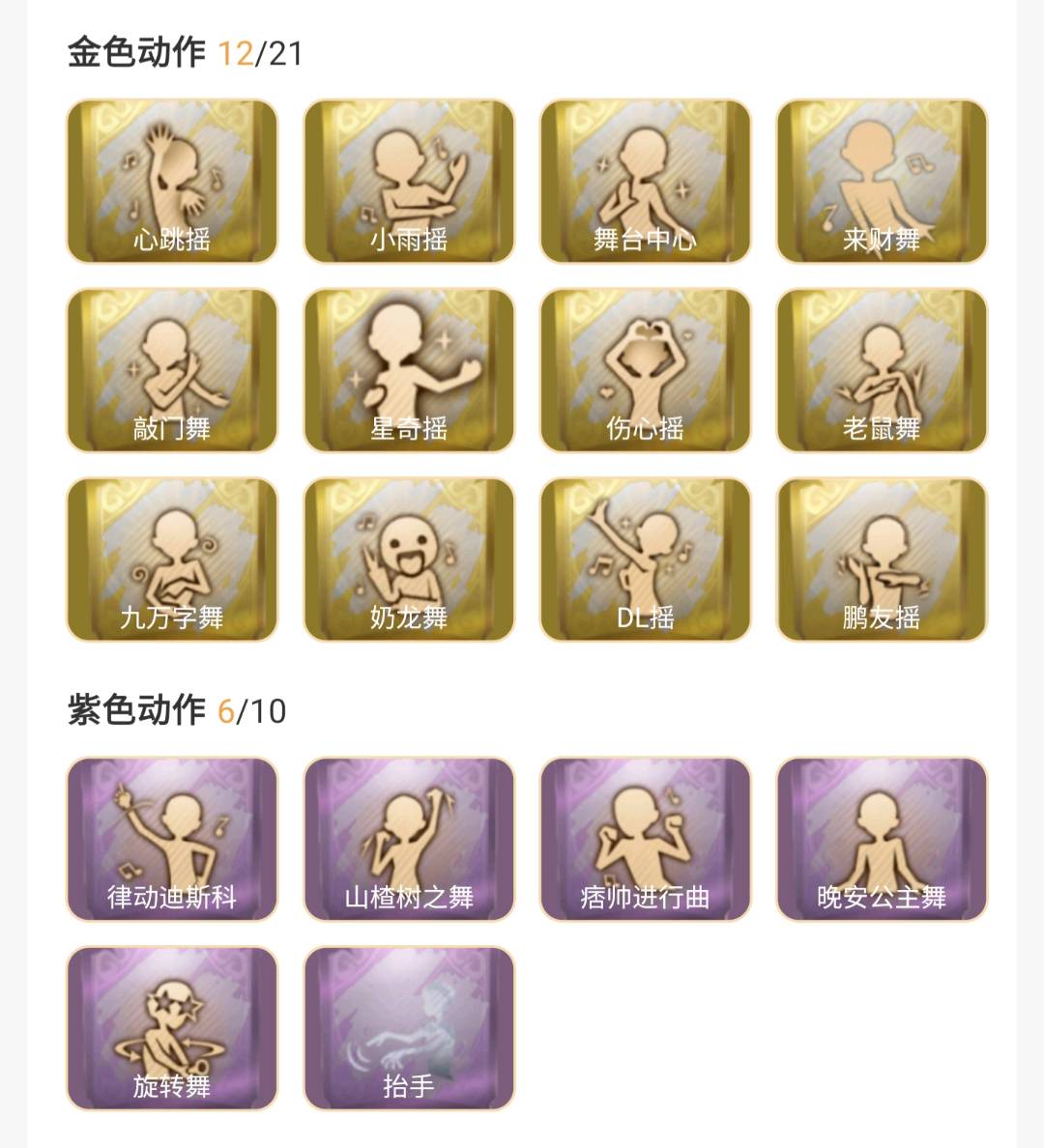The height and width of the screenshot is (1148, 1044).
Task: Open the 心跳摇 gold action tile
Action: (x=172, y=181)
